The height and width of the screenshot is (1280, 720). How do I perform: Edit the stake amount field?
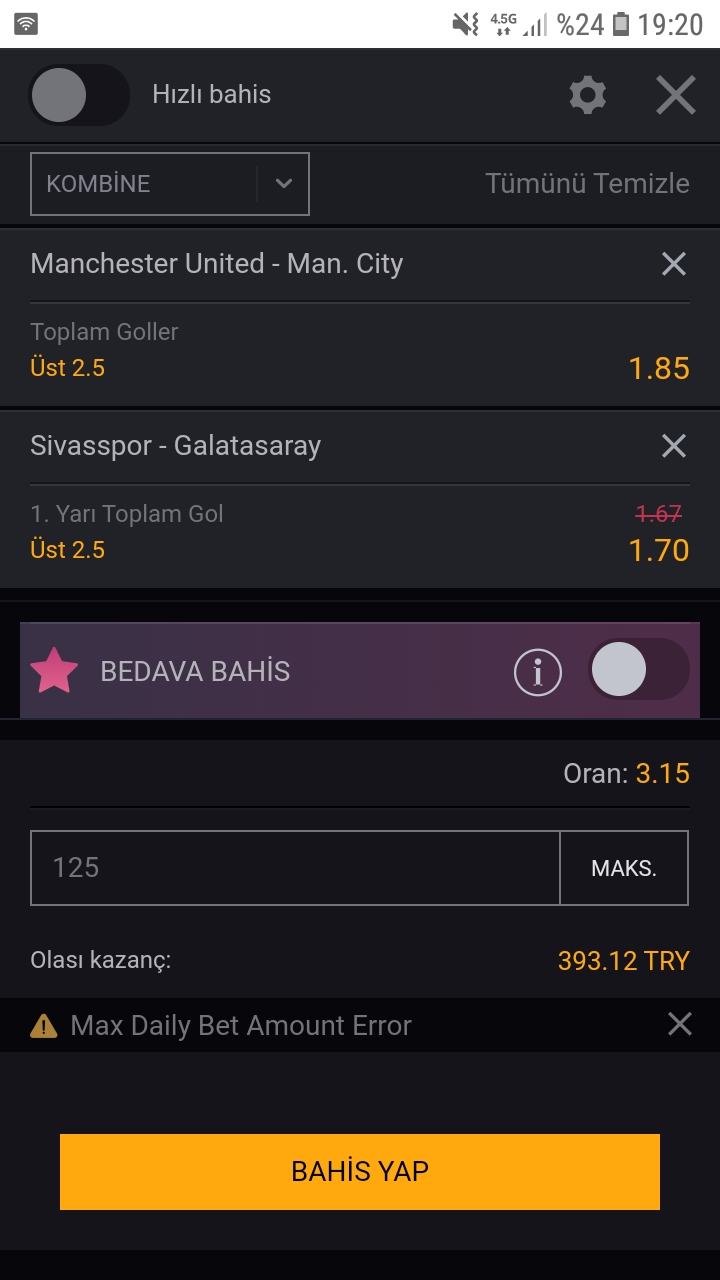(x=295, y=868)
